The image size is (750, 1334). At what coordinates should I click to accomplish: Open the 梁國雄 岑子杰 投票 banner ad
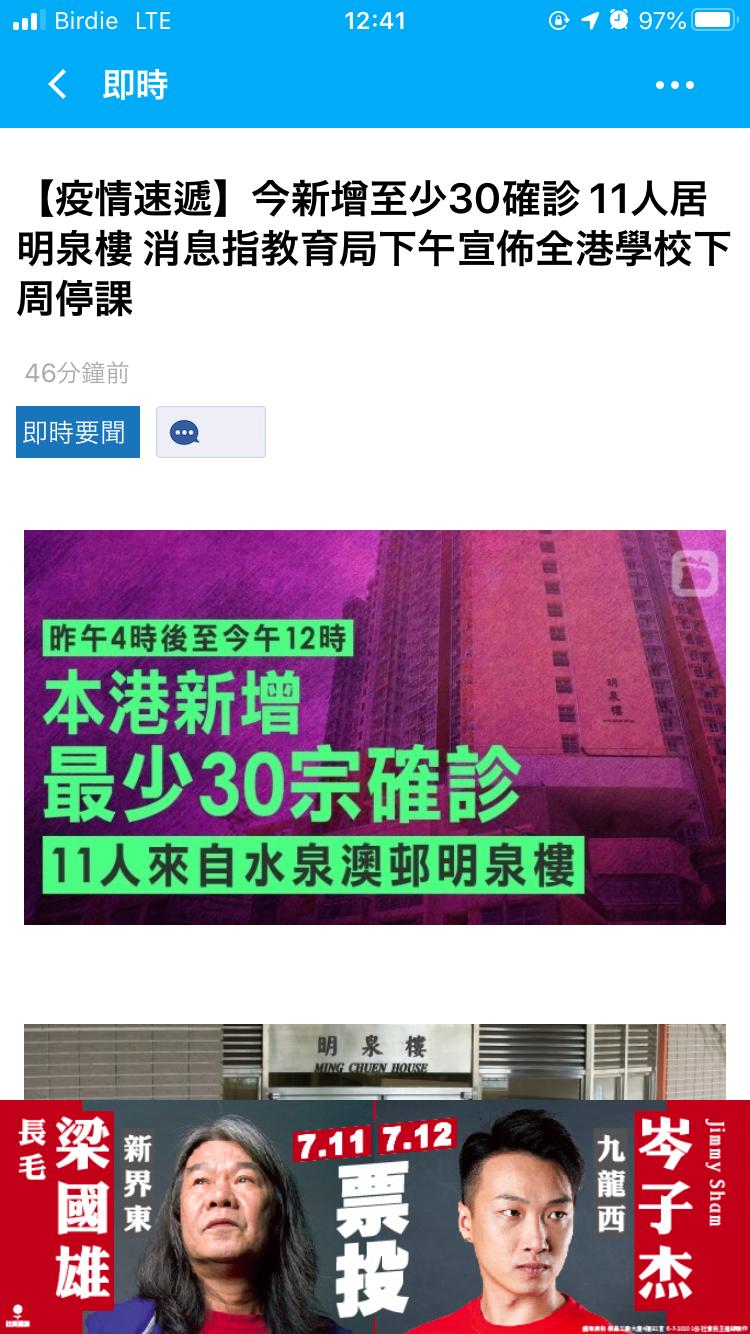375,1215
